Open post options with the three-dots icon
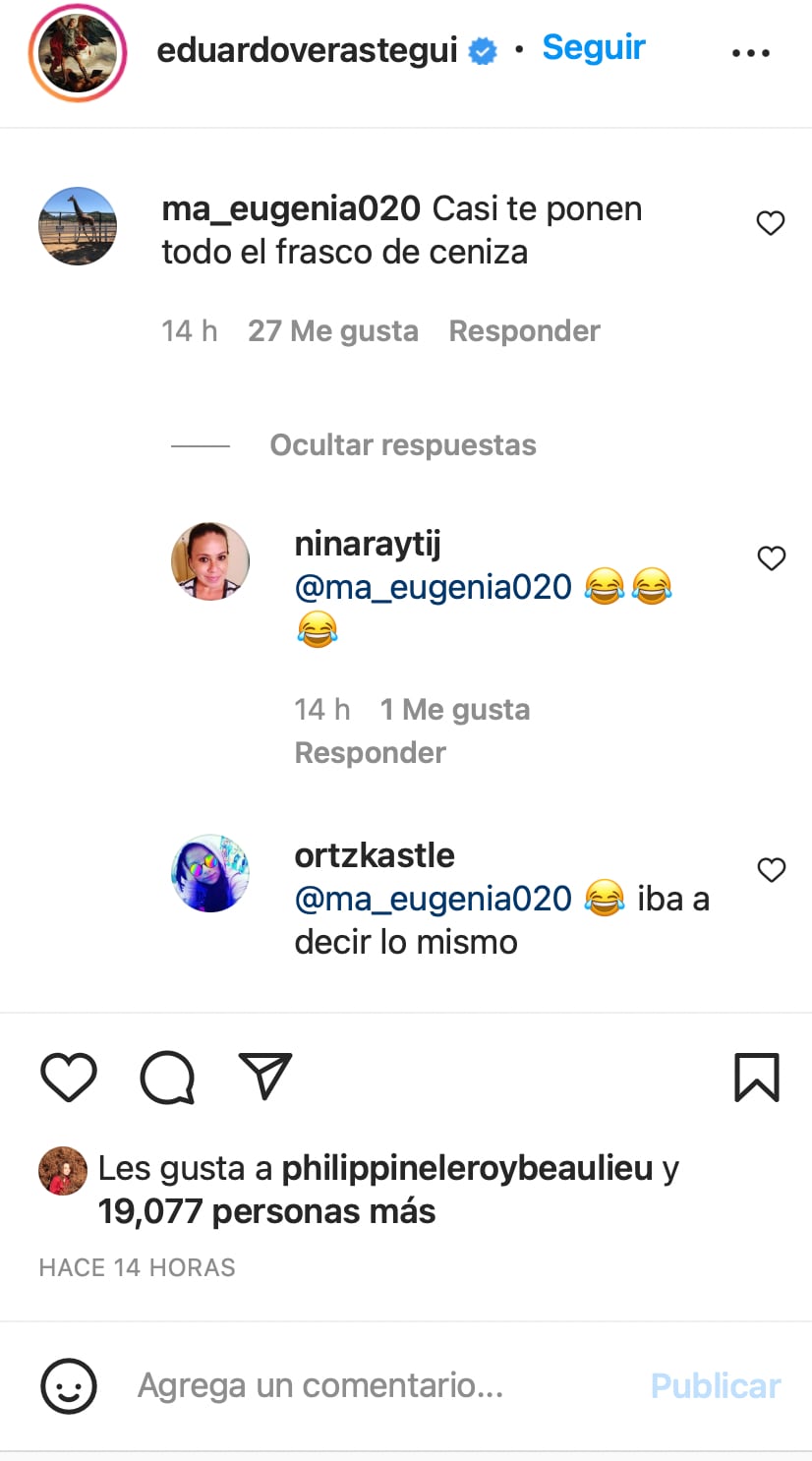The height and width of the screenshot is (1461, 812). point(751,53)
